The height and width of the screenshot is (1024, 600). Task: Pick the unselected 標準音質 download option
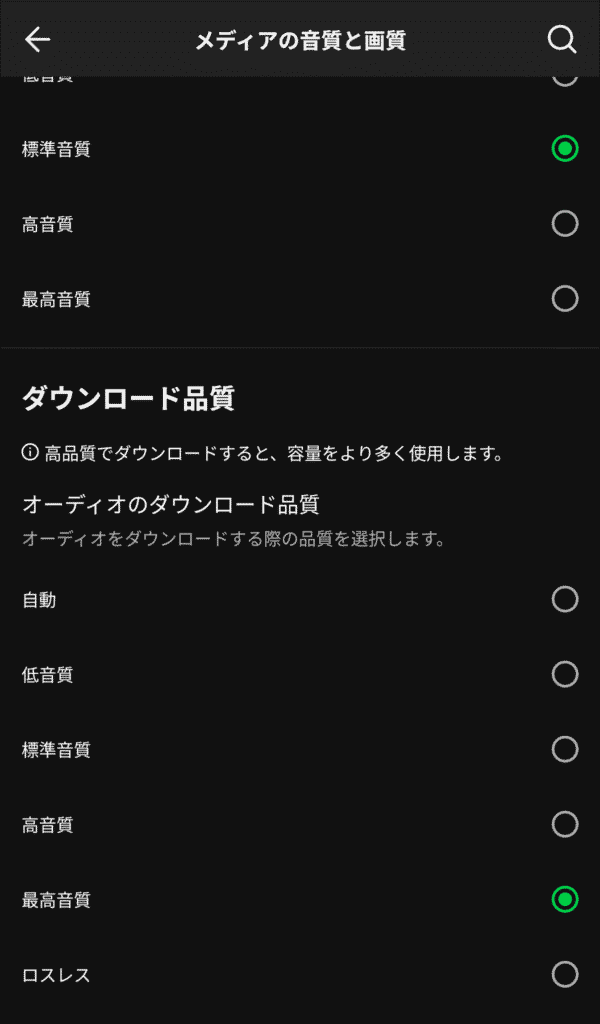[x=565, y=750]
